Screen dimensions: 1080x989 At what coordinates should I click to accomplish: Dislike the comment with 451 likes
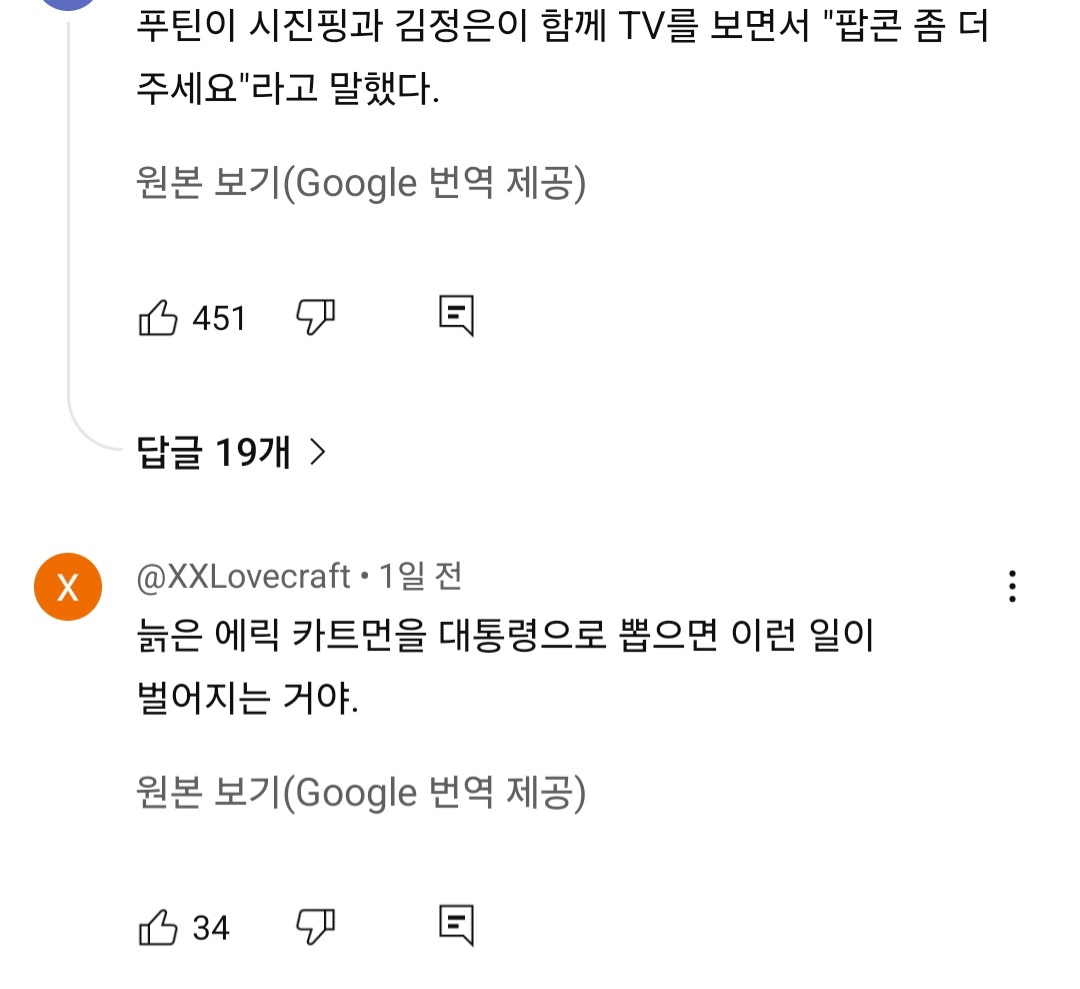tap(316, 317)
